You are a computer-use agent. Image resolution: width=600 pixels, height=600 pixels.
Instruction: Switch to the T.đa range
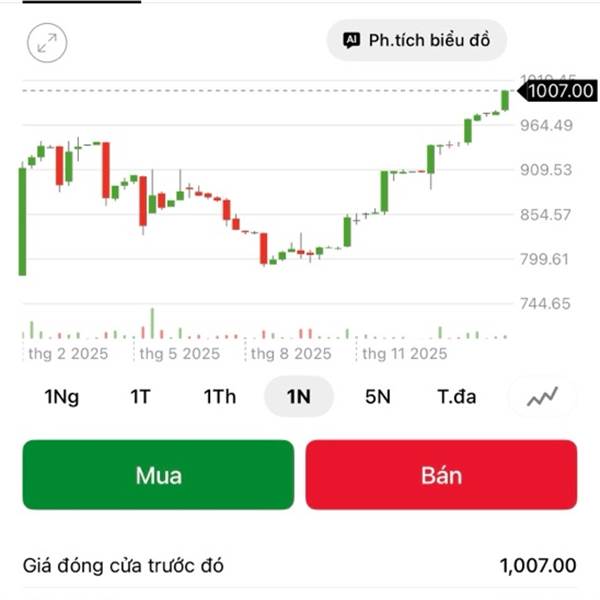[x=457, y=396]
